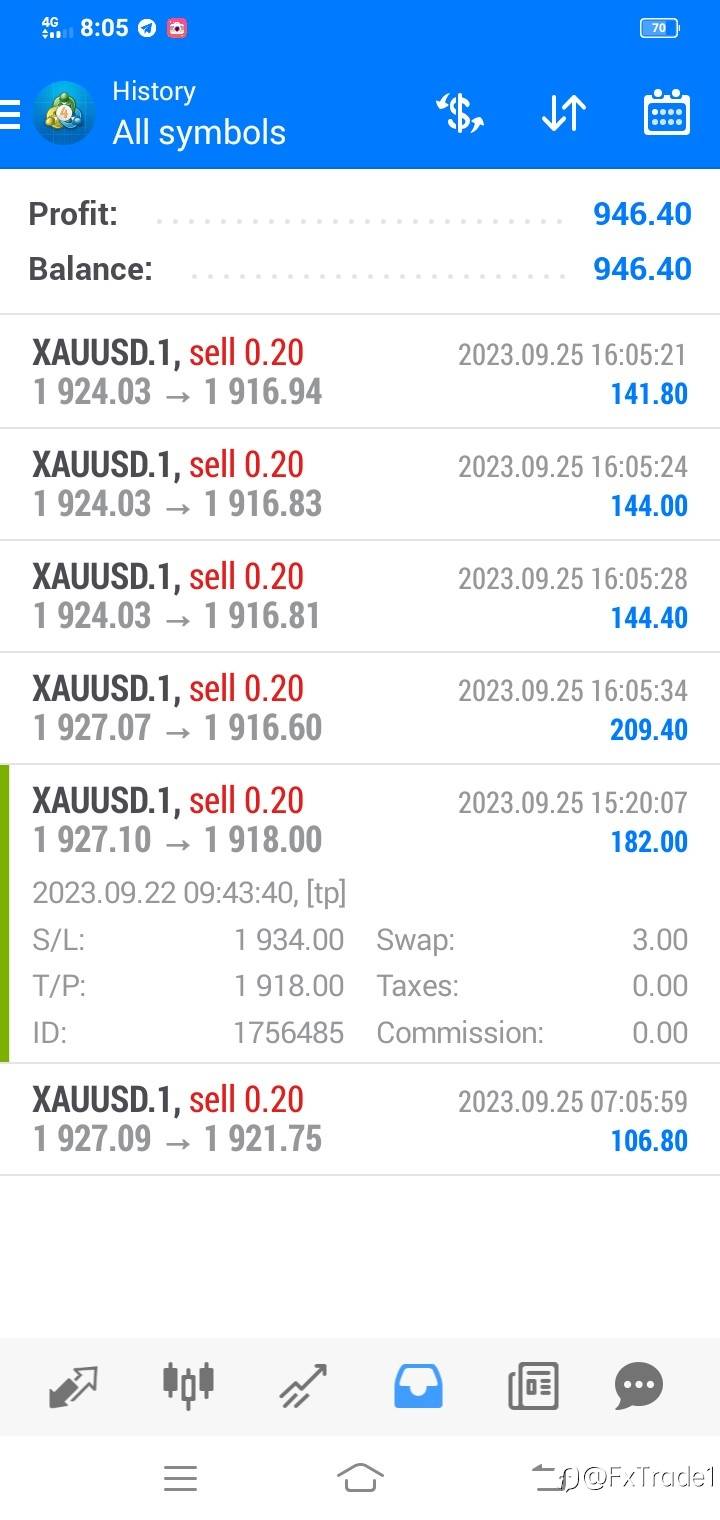Image resolution: width=720 pixels, height=1520 pixels.
Task: Change the history sort order
Action: pos(563,113)
